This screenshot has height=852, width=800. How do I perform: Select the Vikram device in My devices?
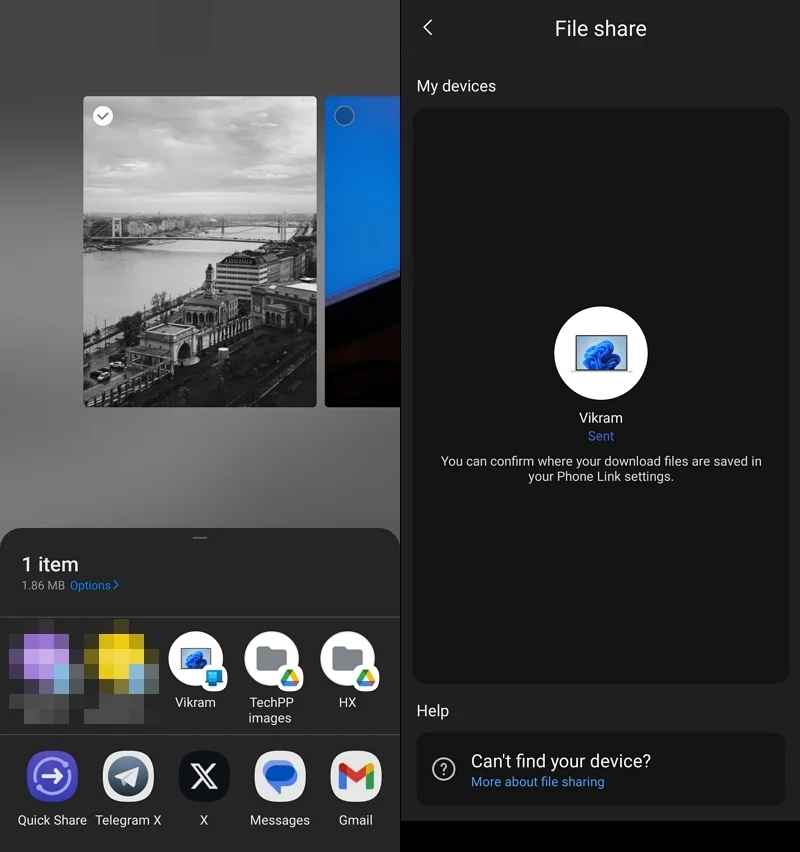[601, 354]
